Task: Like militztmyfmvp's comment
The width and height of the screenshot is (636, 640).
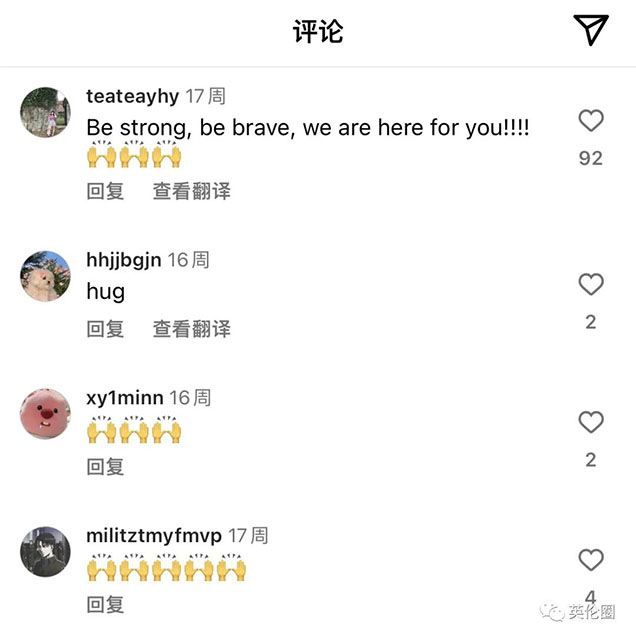Action: (591, 560)
